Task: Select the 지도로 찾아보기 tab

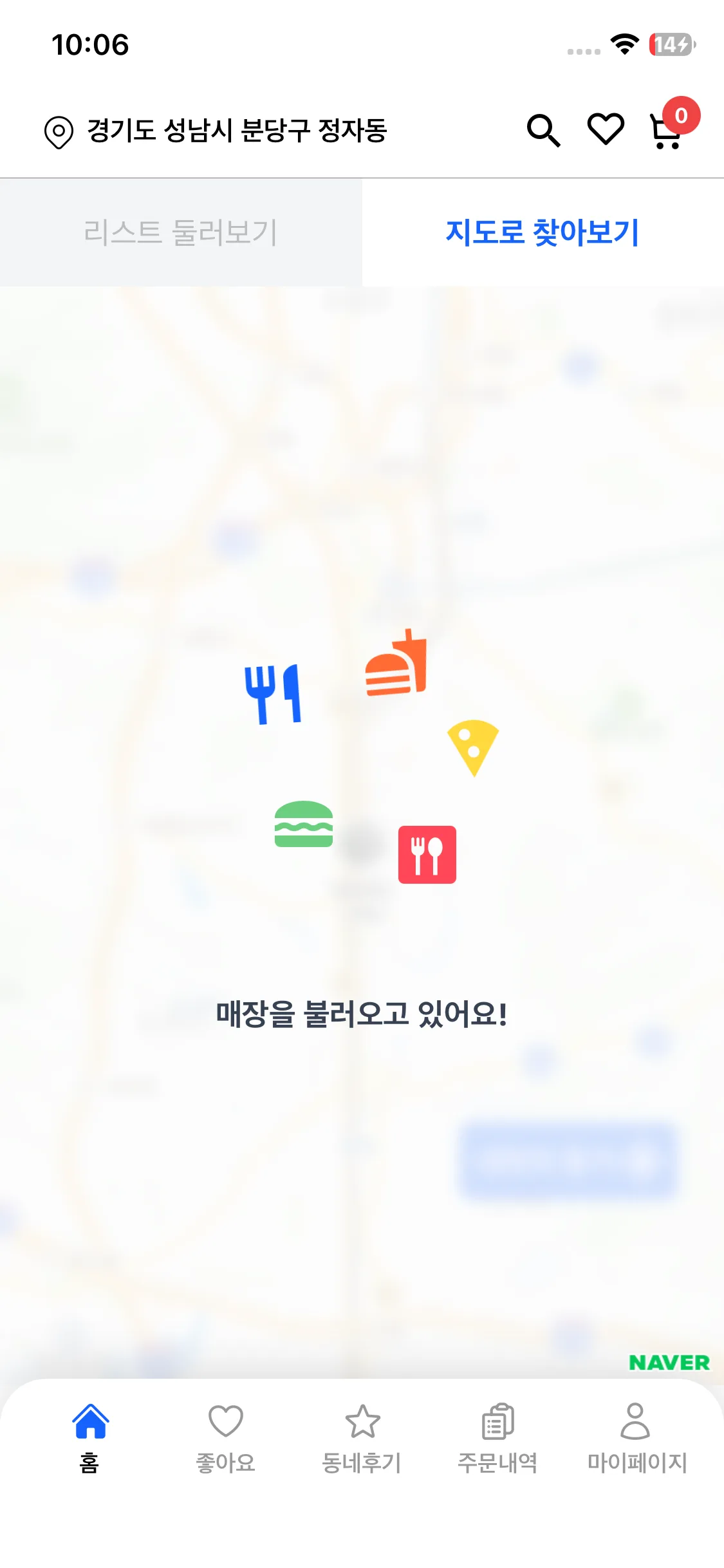Action: tap(543, 232)
